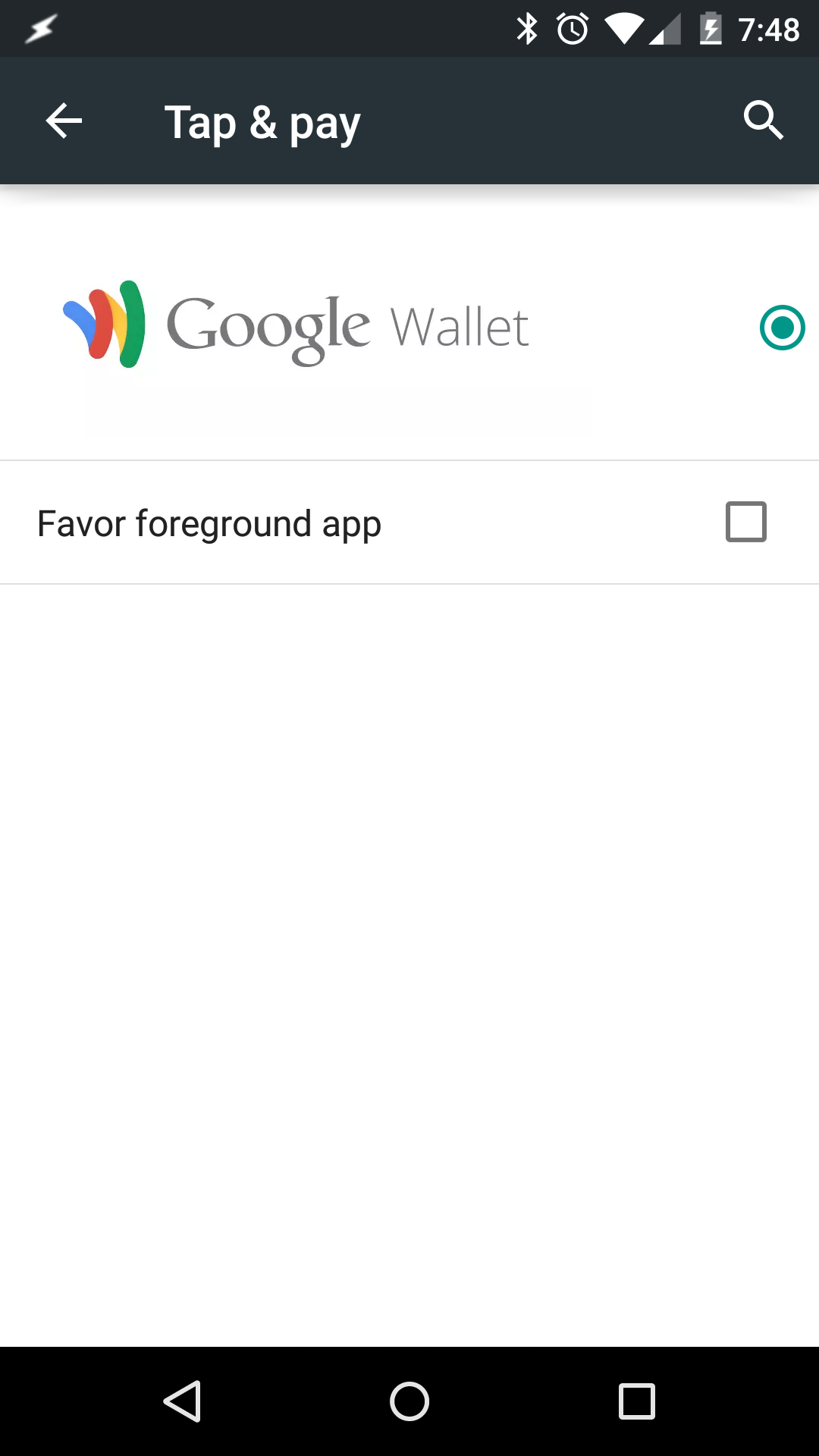This screenshot has width=819, height=1456.
Task: Open recent apps from navigation bar
Action: 637,1401
